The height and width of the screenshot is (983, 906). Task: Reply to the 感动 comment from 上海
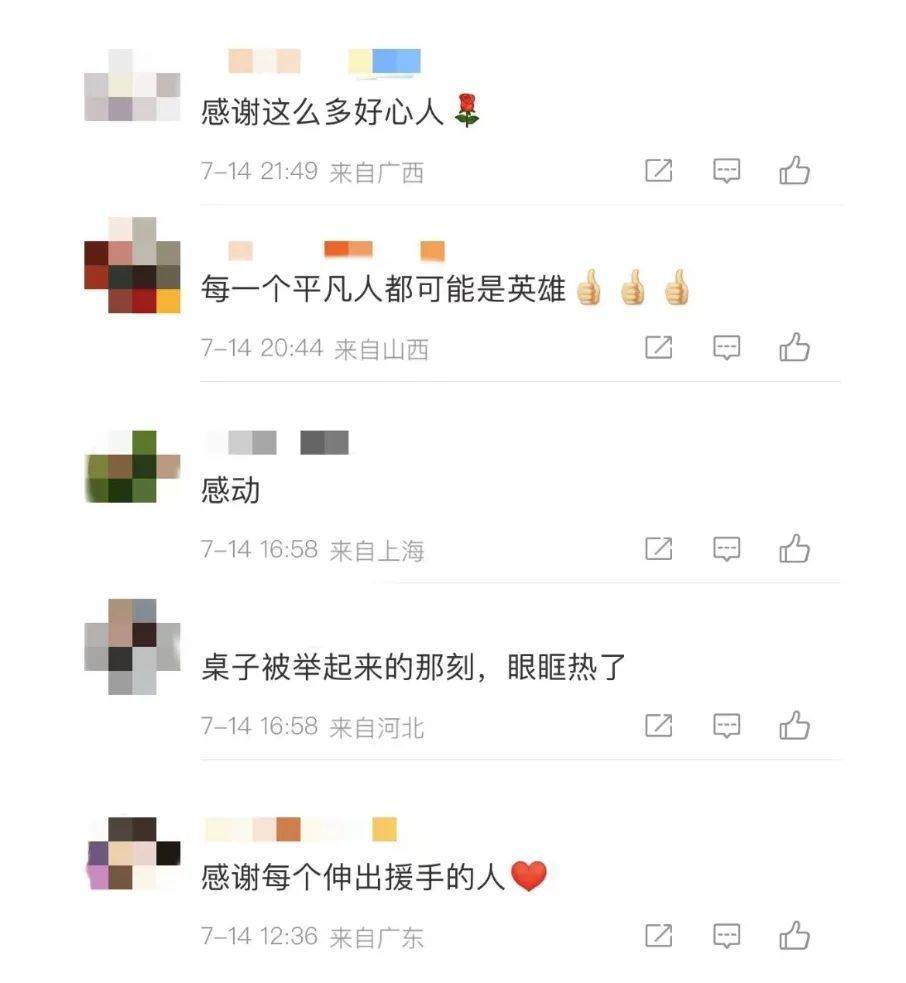[727, 548]
